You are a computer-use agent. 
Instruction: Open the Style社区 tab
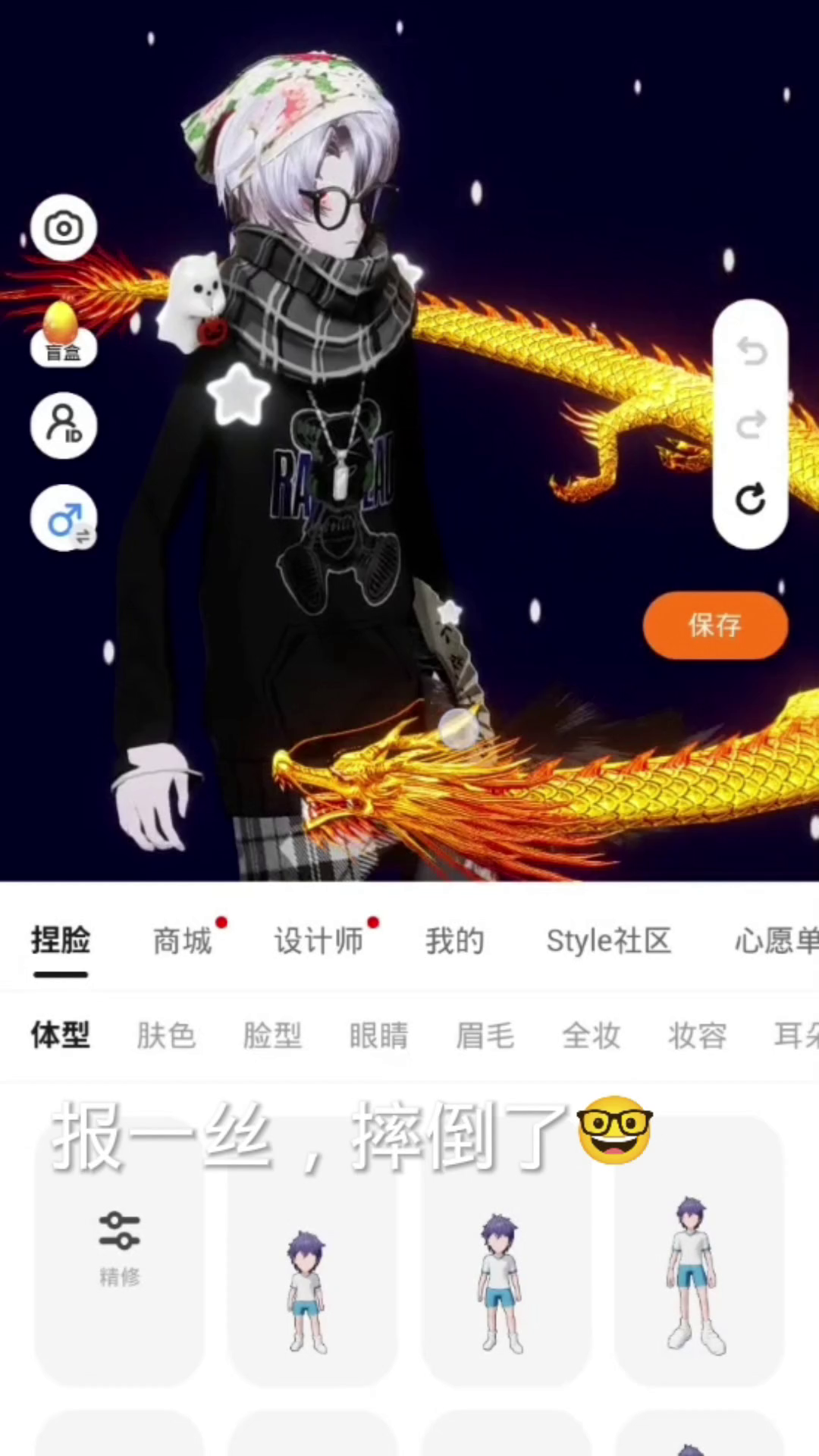[x=609, y=941]
